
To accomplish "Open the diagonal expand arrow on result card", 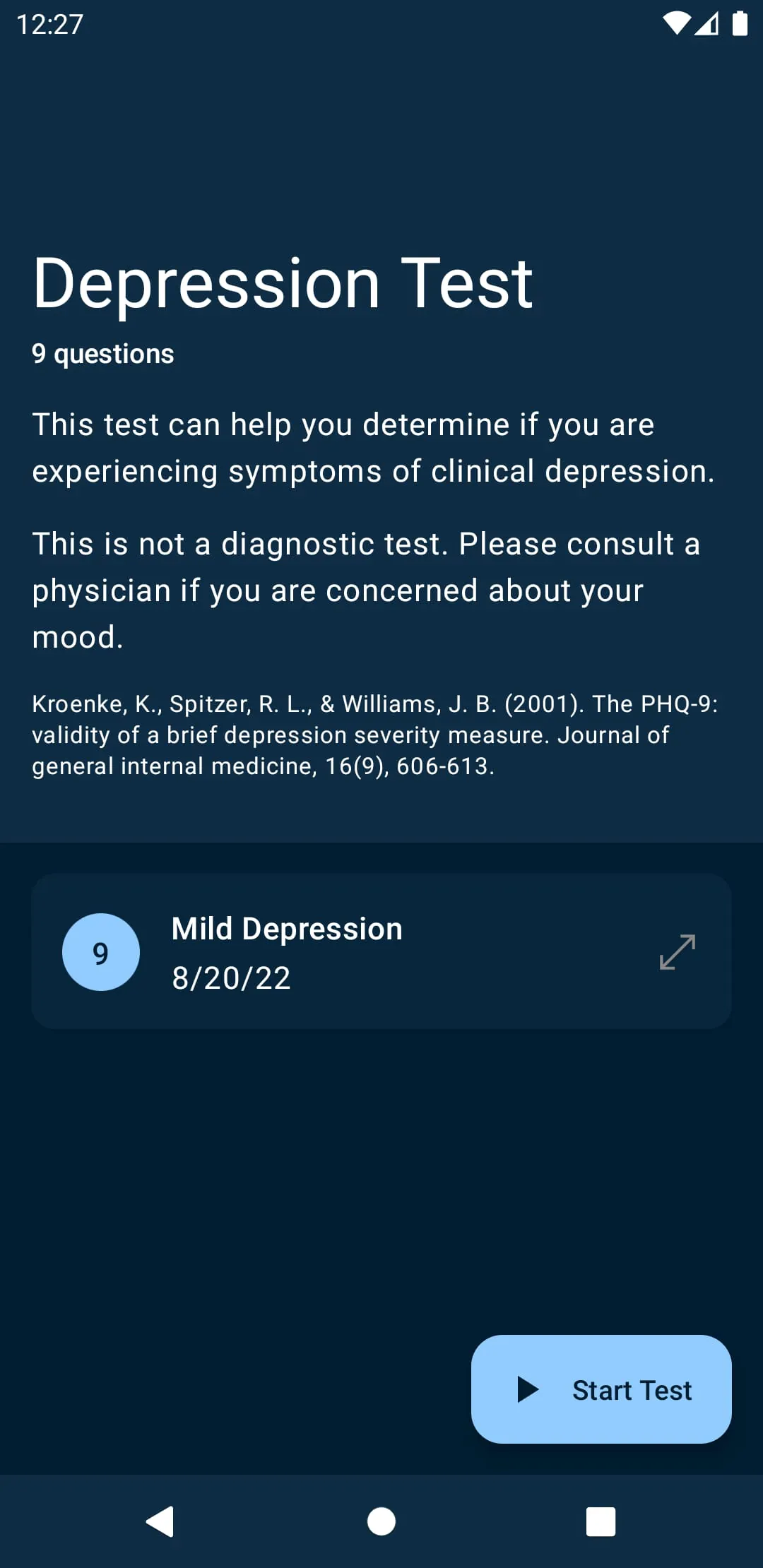I will (x=677, y=952).
